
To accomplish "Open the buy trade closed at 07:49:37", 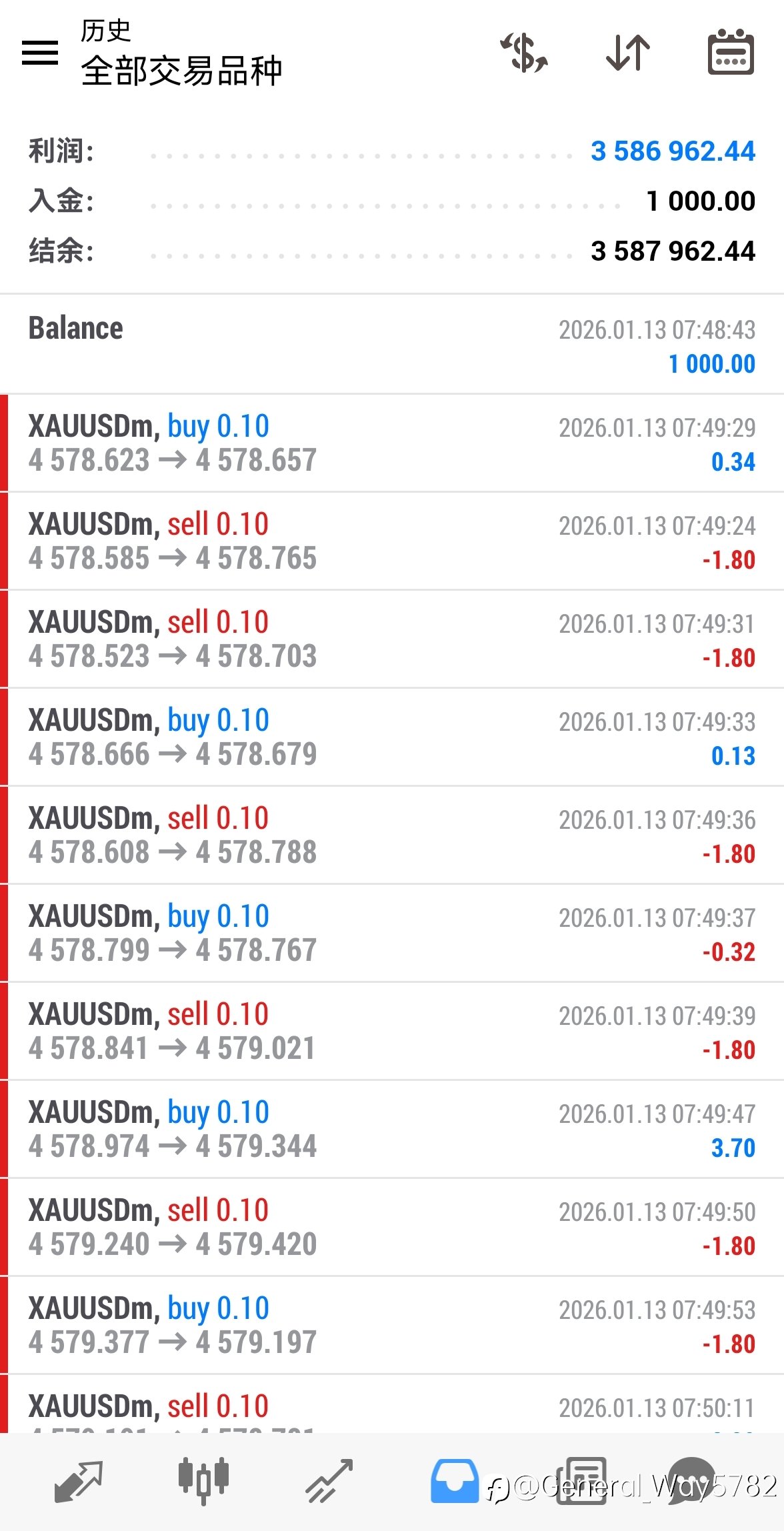I will tap(392, 934).
